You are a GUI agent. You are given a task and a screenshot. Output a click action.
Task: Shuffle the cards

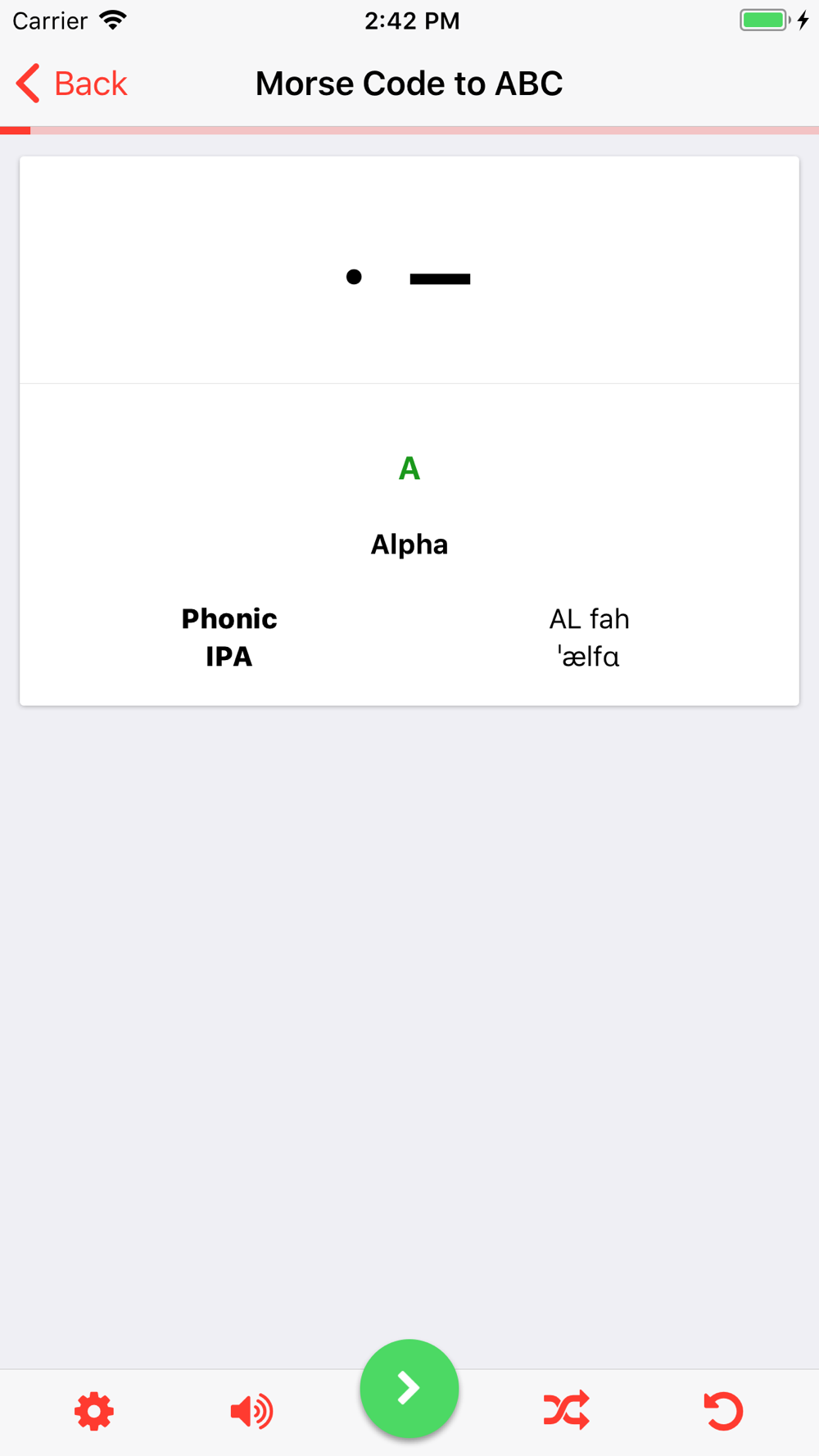coord(567,1410)
